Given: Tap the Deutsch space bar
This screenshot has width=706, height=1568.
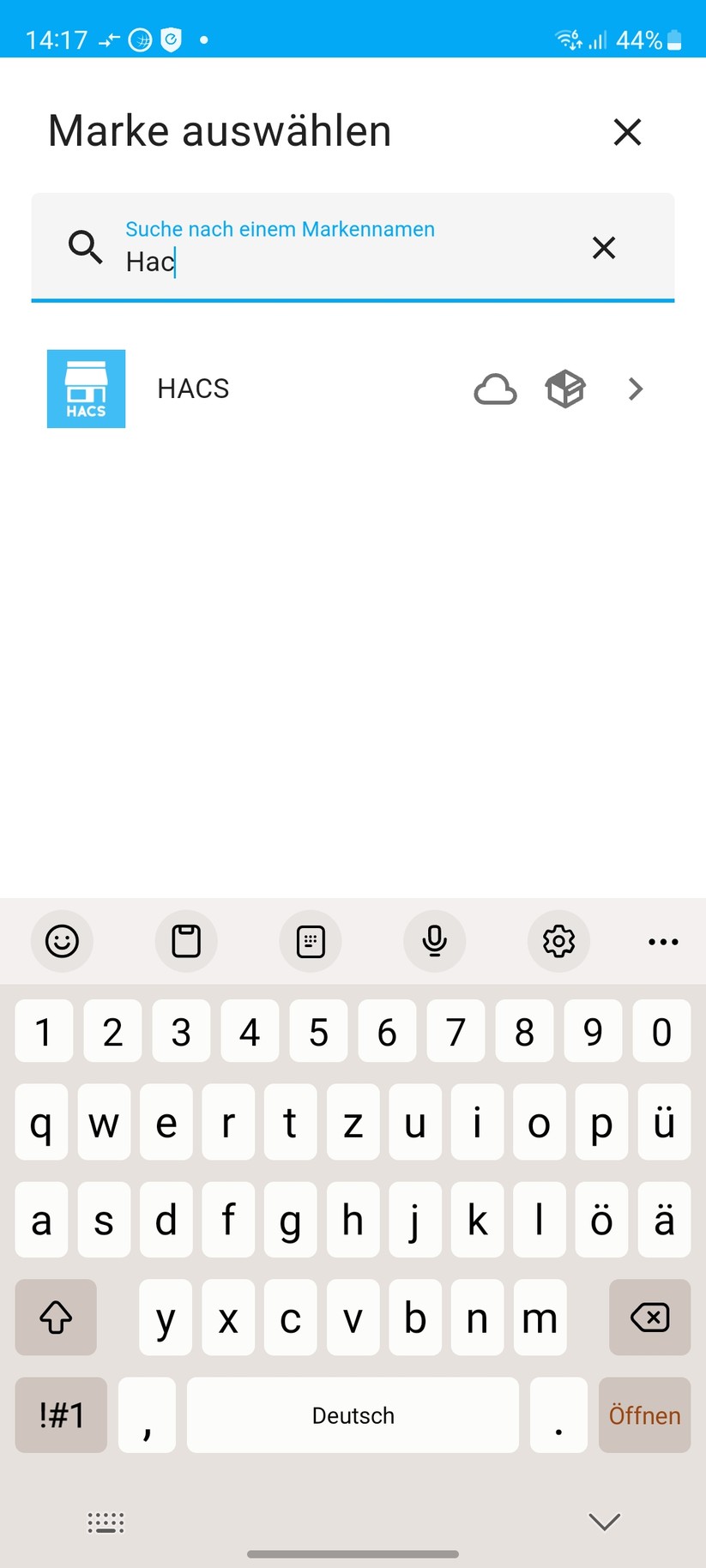Looking at the screenshot, I should pyautogui.click(x=353, y=1414).
